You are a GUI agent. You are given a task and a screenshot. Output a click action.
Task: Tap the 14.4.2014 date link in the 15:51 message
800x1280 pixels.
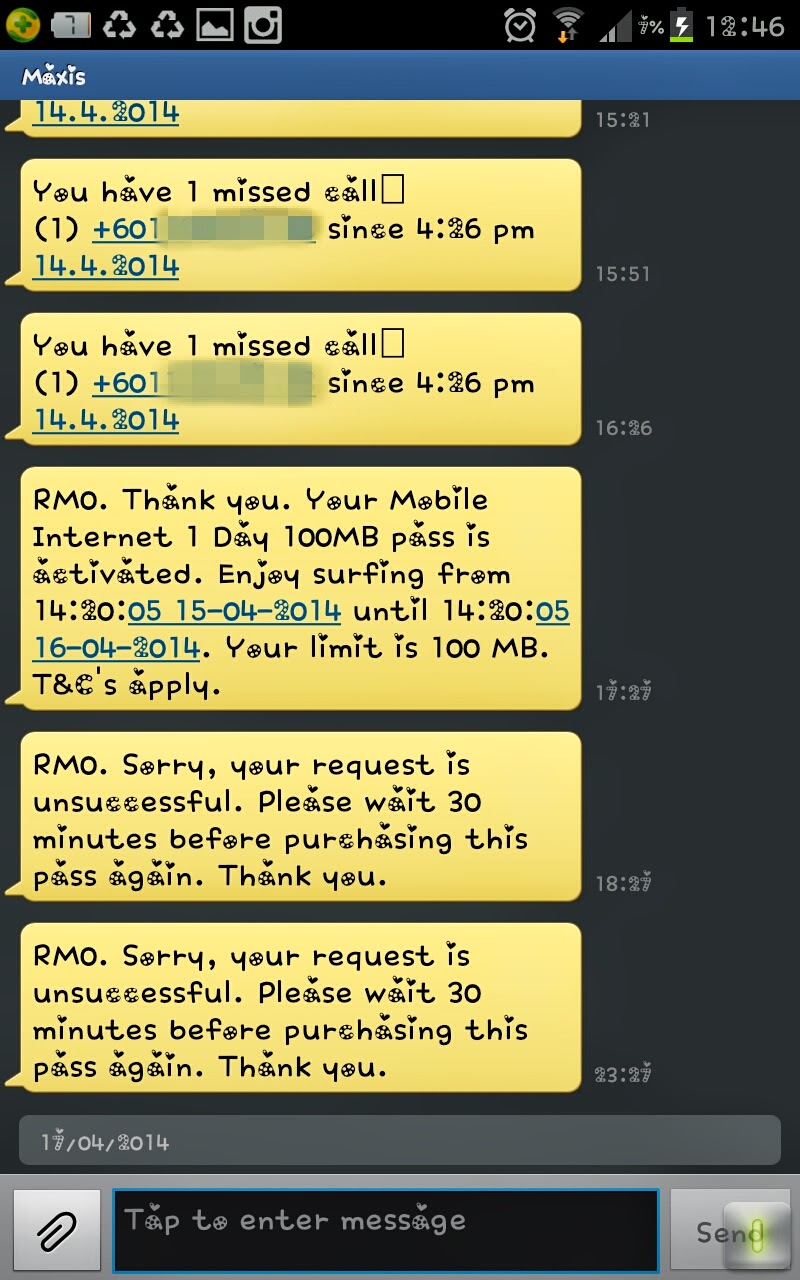[x=107, y=267]
